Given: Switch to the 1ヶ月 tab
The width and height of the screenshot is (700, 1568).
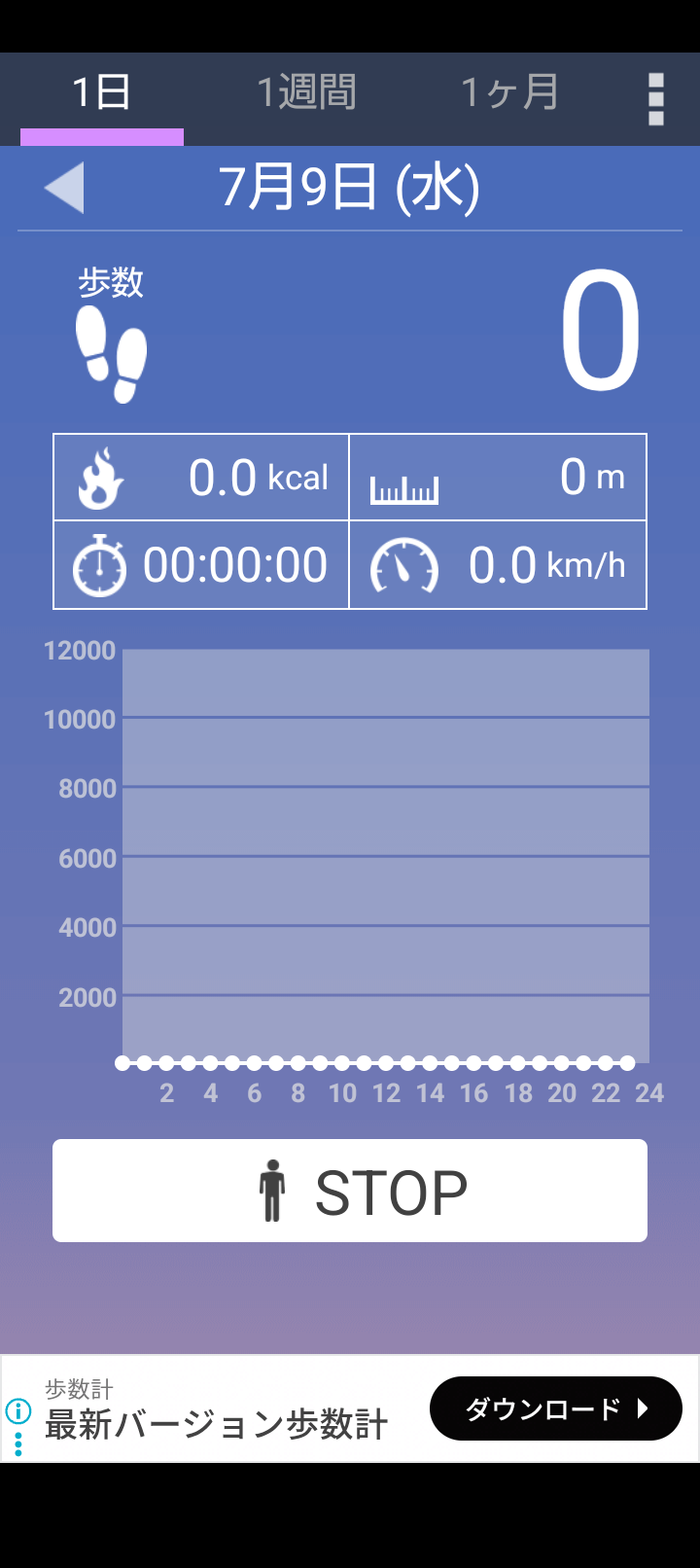Looking at the screenshot, I should click(509, 93).
